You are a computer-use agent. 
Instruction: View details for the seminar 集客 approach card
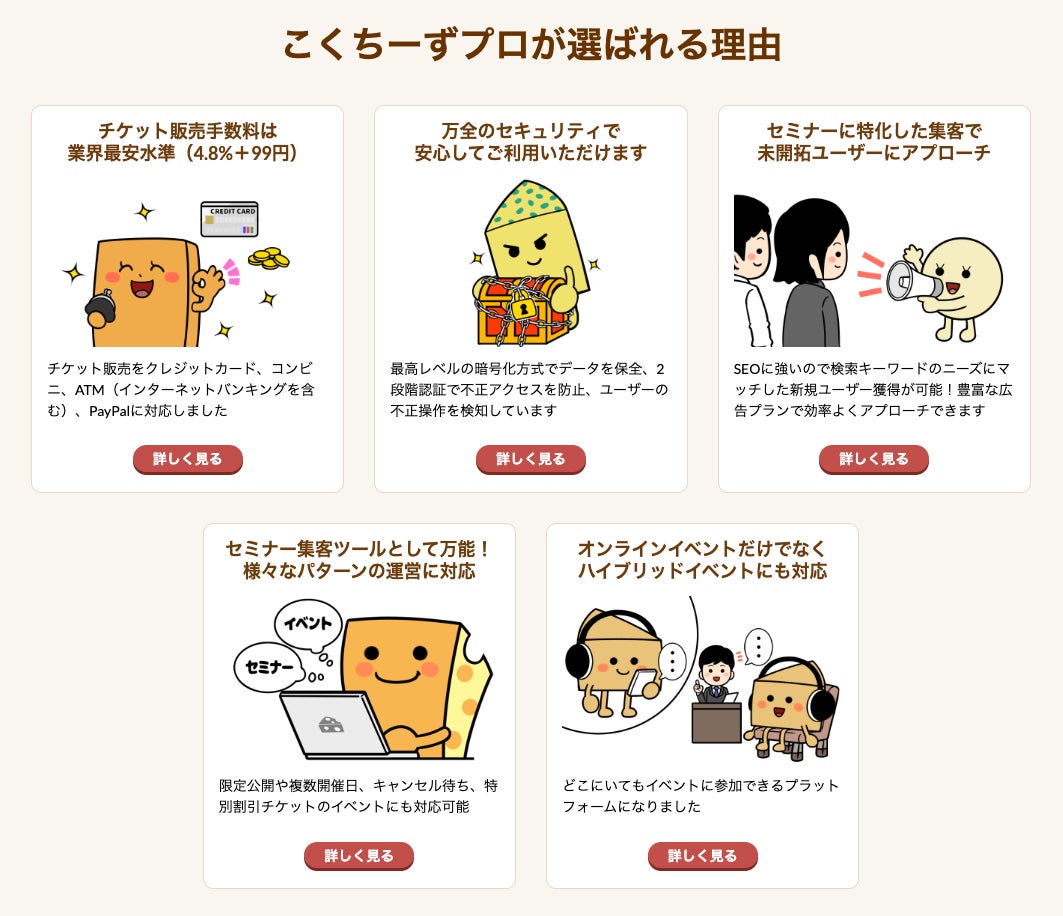(x=874, y=459)
